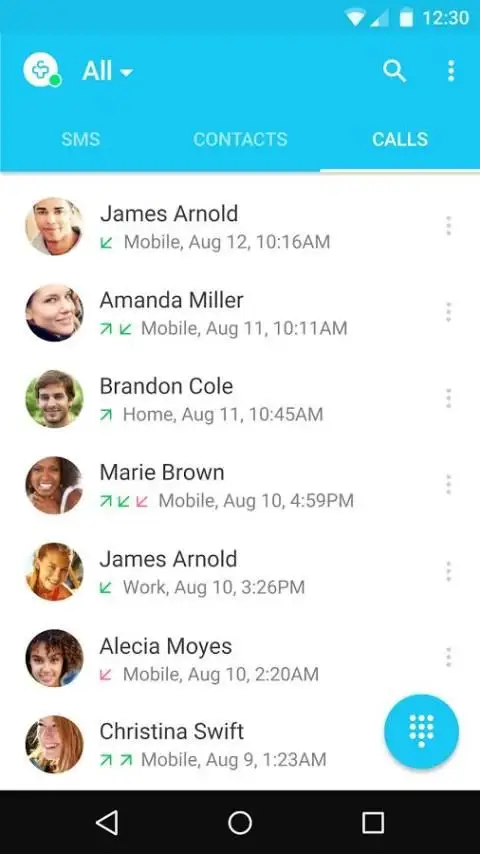
Task: Open more options for Amanda Miller's call
Action: coord(448,312)
